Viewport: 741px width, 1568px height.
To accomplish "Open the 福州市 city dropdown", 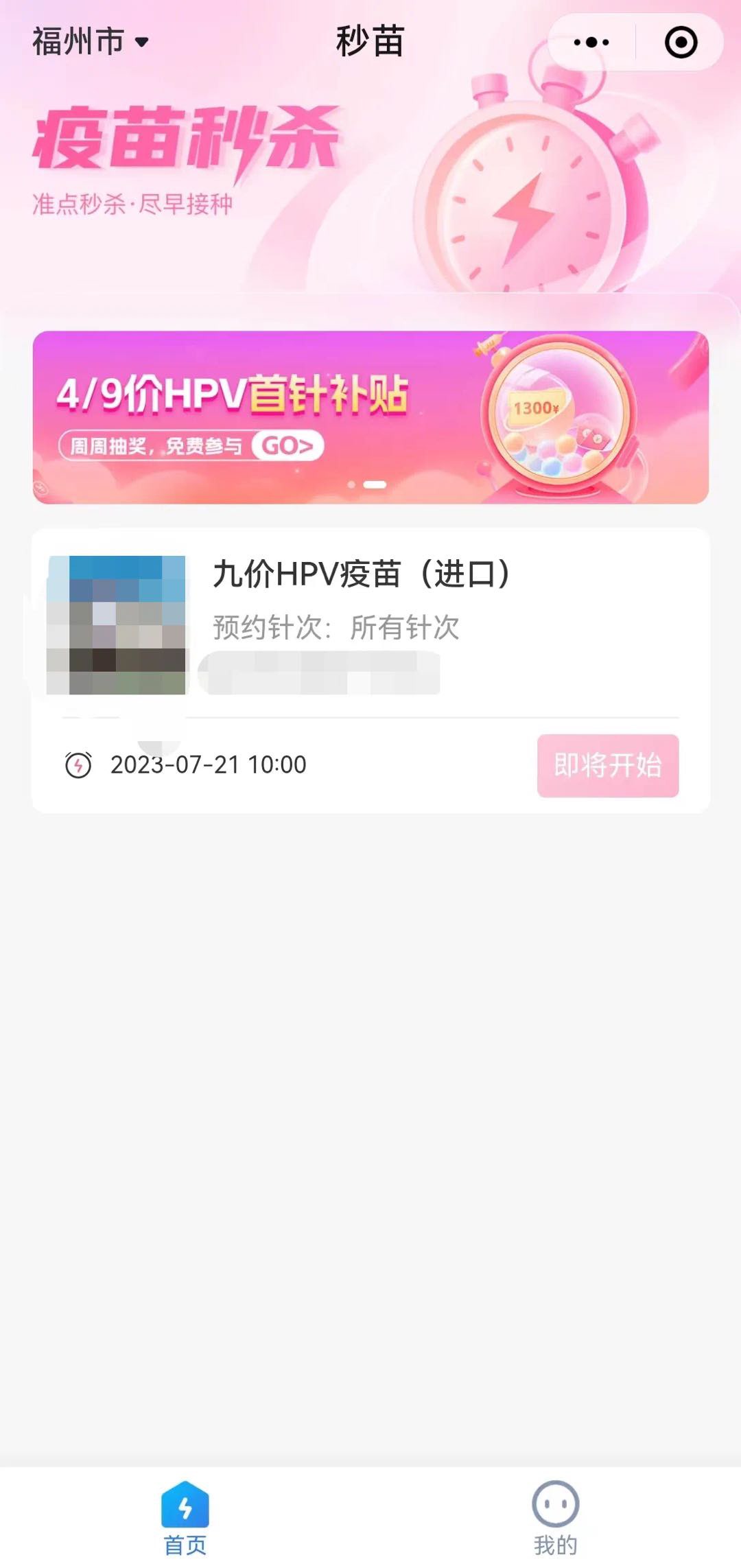I will (x=91, y=41).
